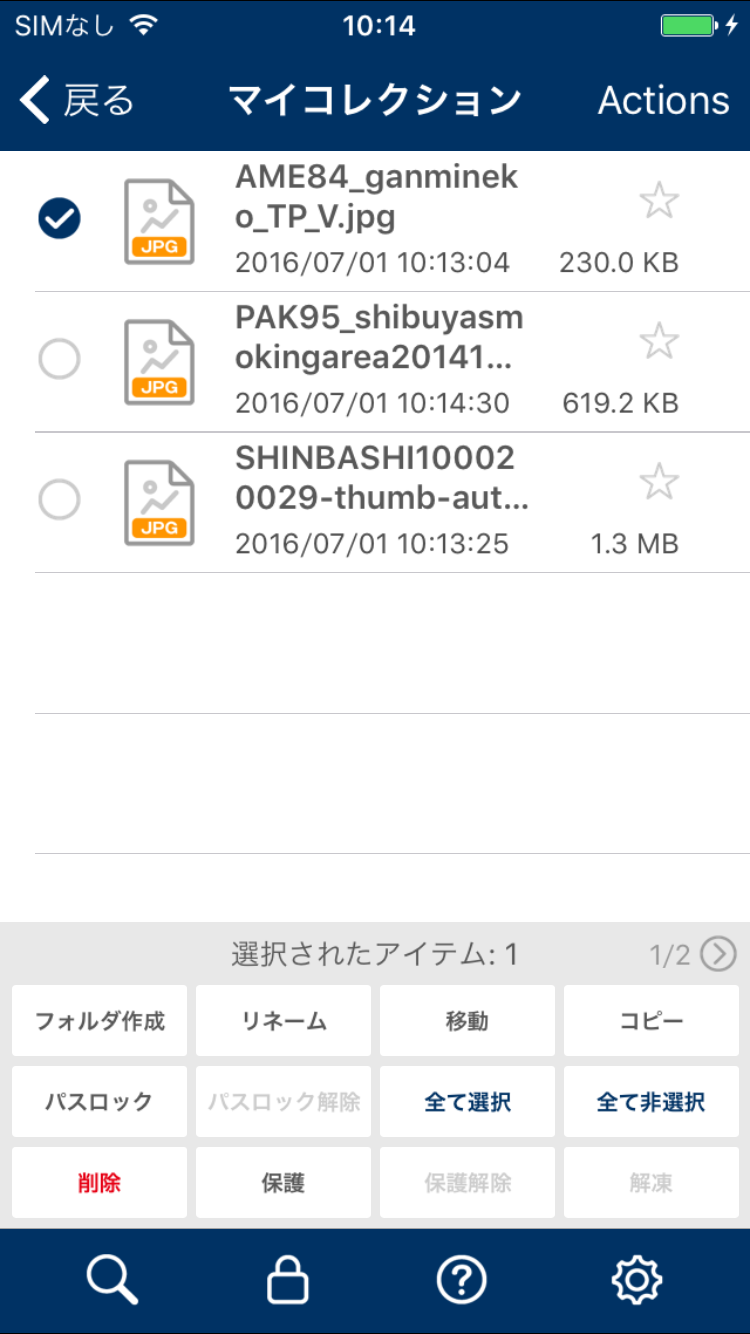Select the PAK95_shibuyasmokingarea file checkbox
This screenshot has height=1334, width=750.
(59, 360)
